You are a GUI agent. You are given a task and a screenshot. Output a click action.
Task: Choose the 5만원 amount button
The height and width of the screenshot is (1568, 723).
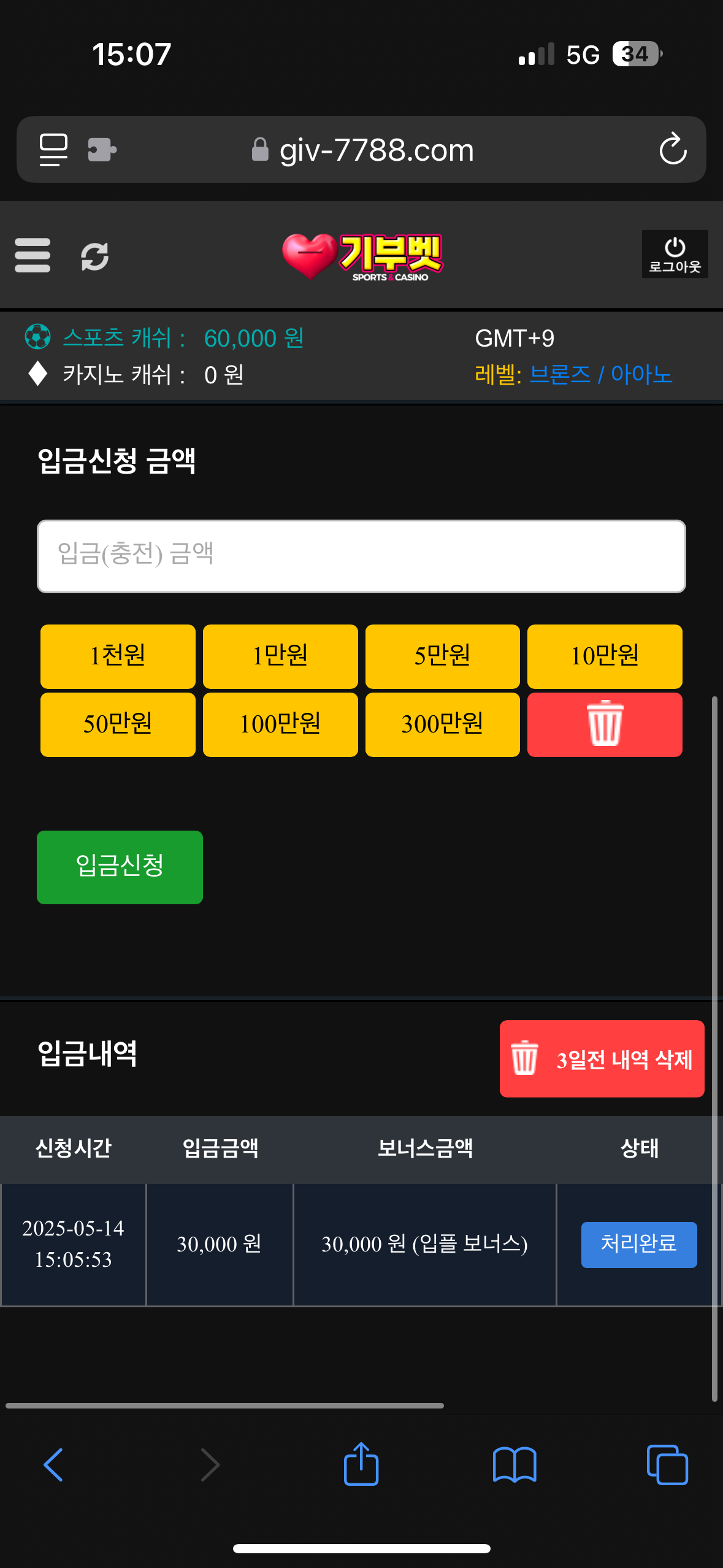pyautogui.click(x=442, y=656)
